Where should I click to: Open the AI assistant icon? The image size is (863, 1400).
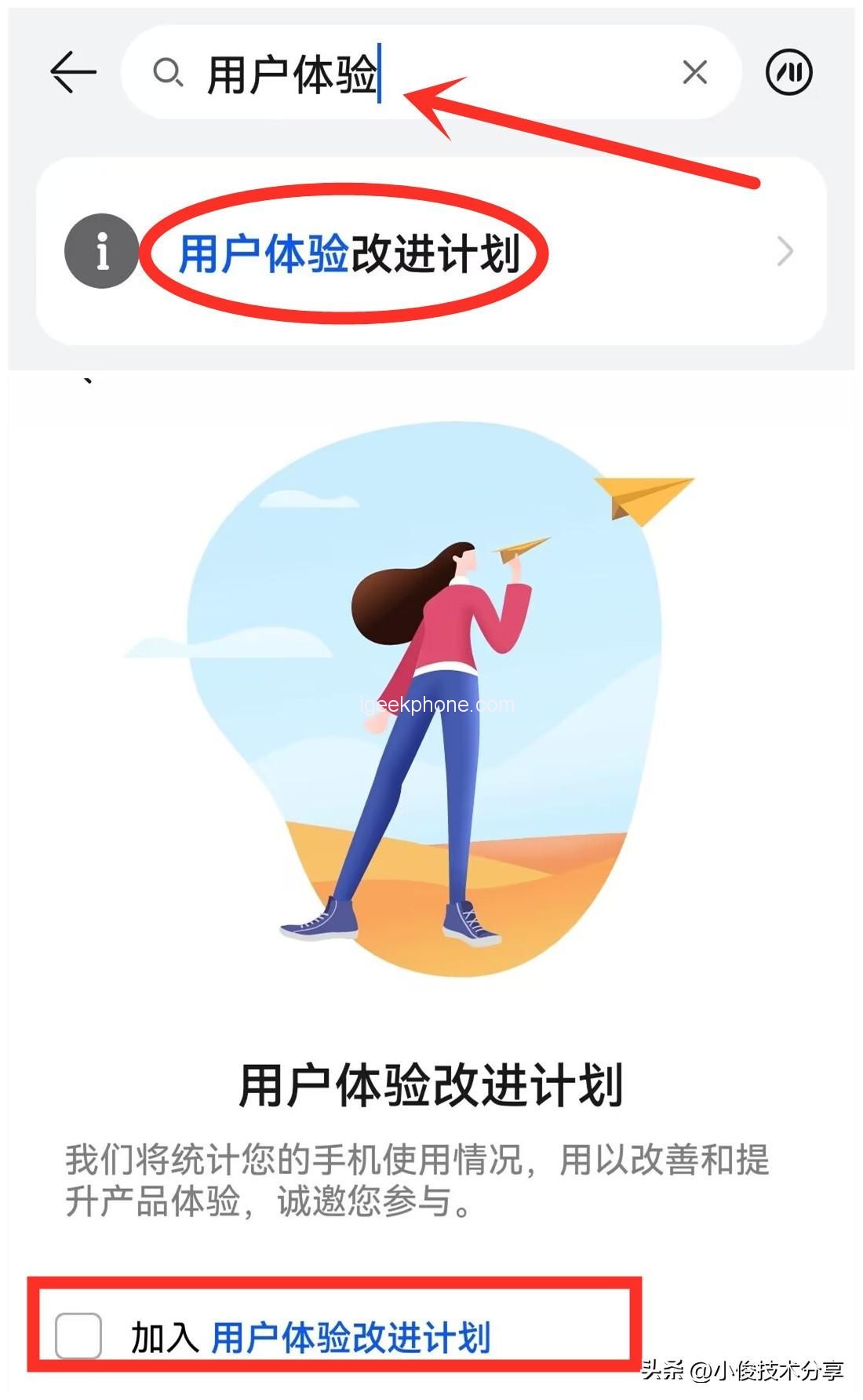(788, 73)
